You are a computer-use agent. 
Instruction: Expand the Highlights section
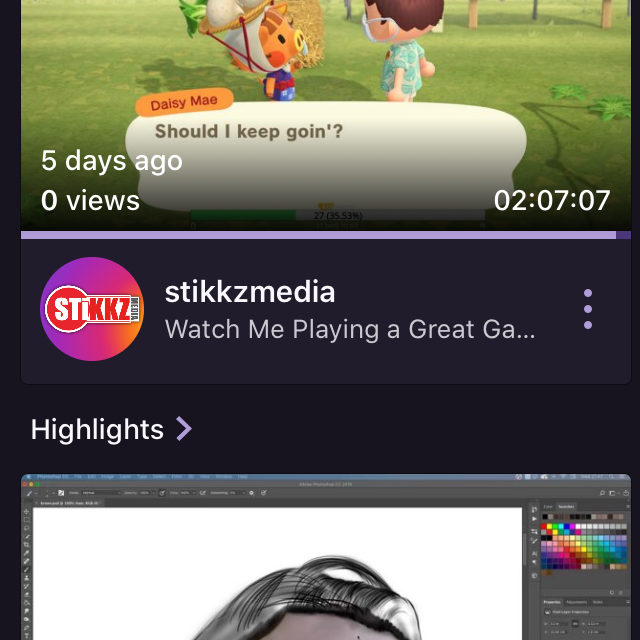(x=183, y=429)
